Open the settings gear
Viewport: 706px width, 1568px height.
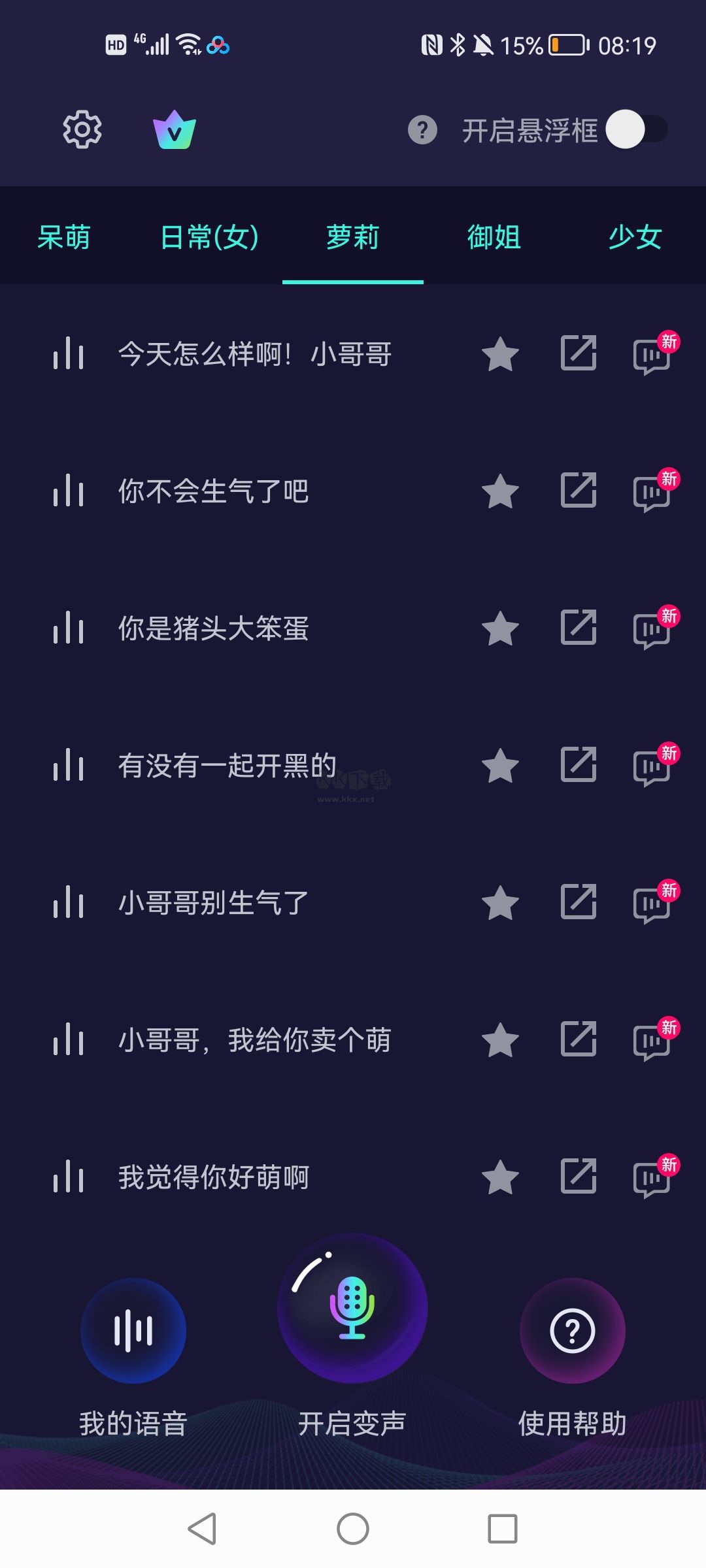point(82,130)
